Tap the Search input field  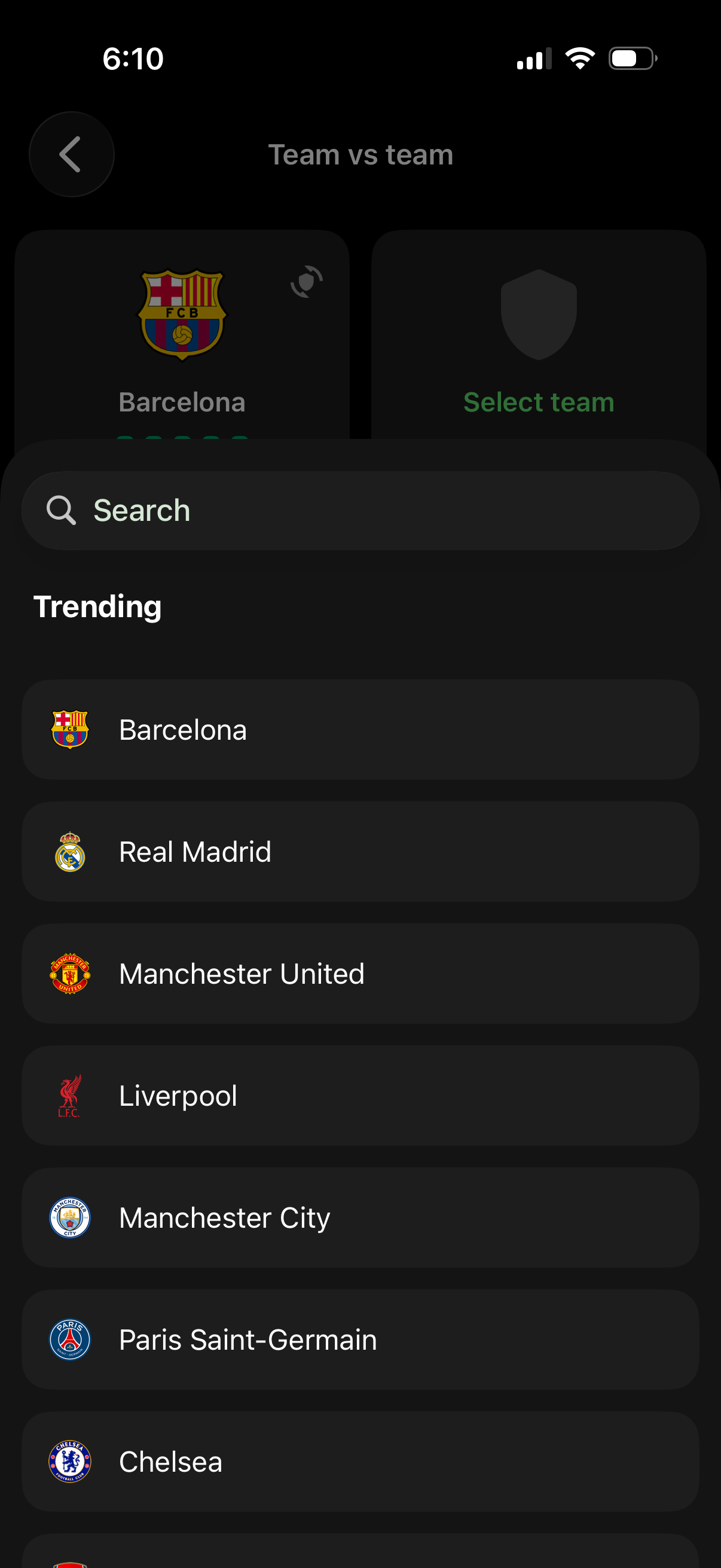point(360,510)
